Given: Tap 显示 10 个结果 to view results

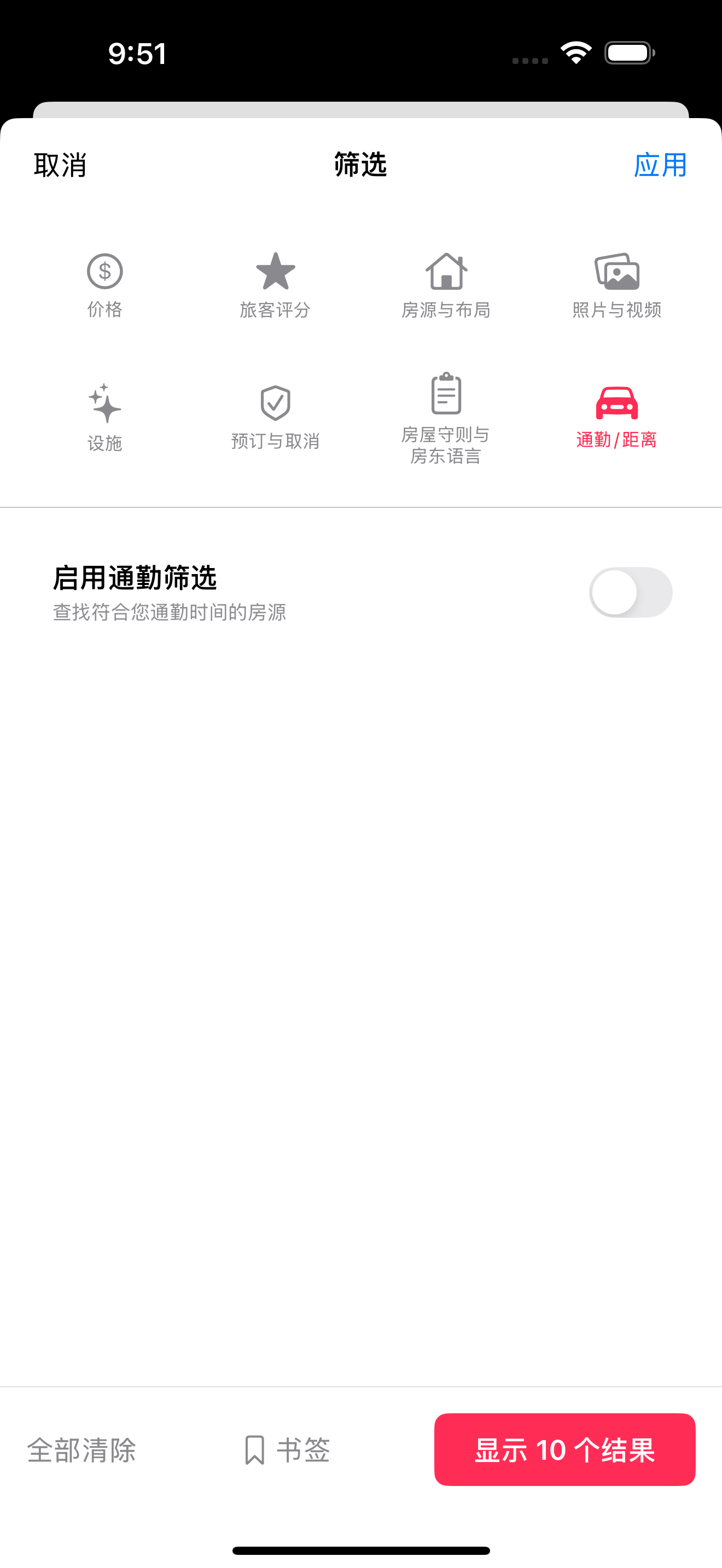Looking at the screenshot, I should tap(564, 1449).
